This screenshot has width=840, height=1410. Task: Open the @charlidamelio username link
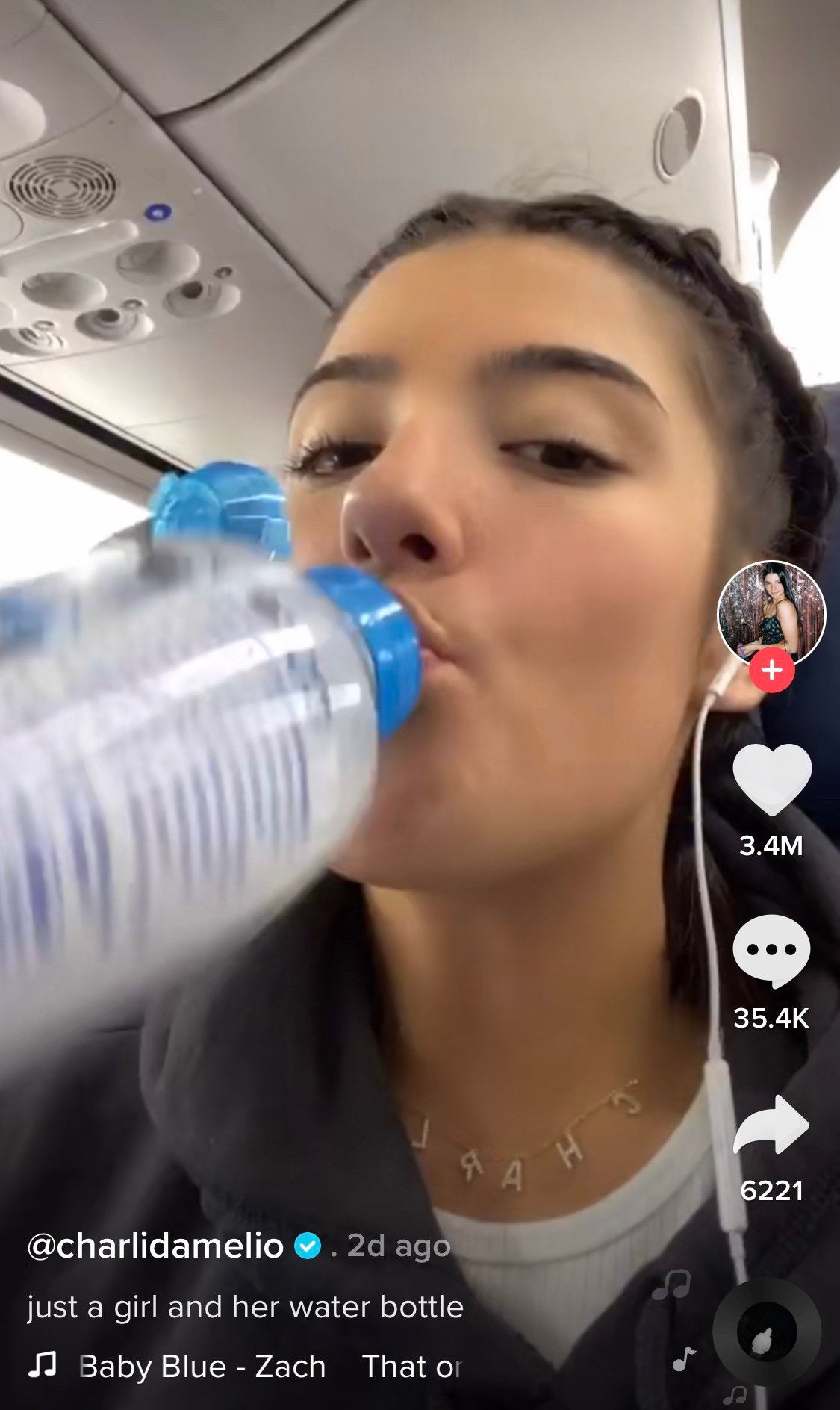pyautogui.click(x=155, y=1245)
